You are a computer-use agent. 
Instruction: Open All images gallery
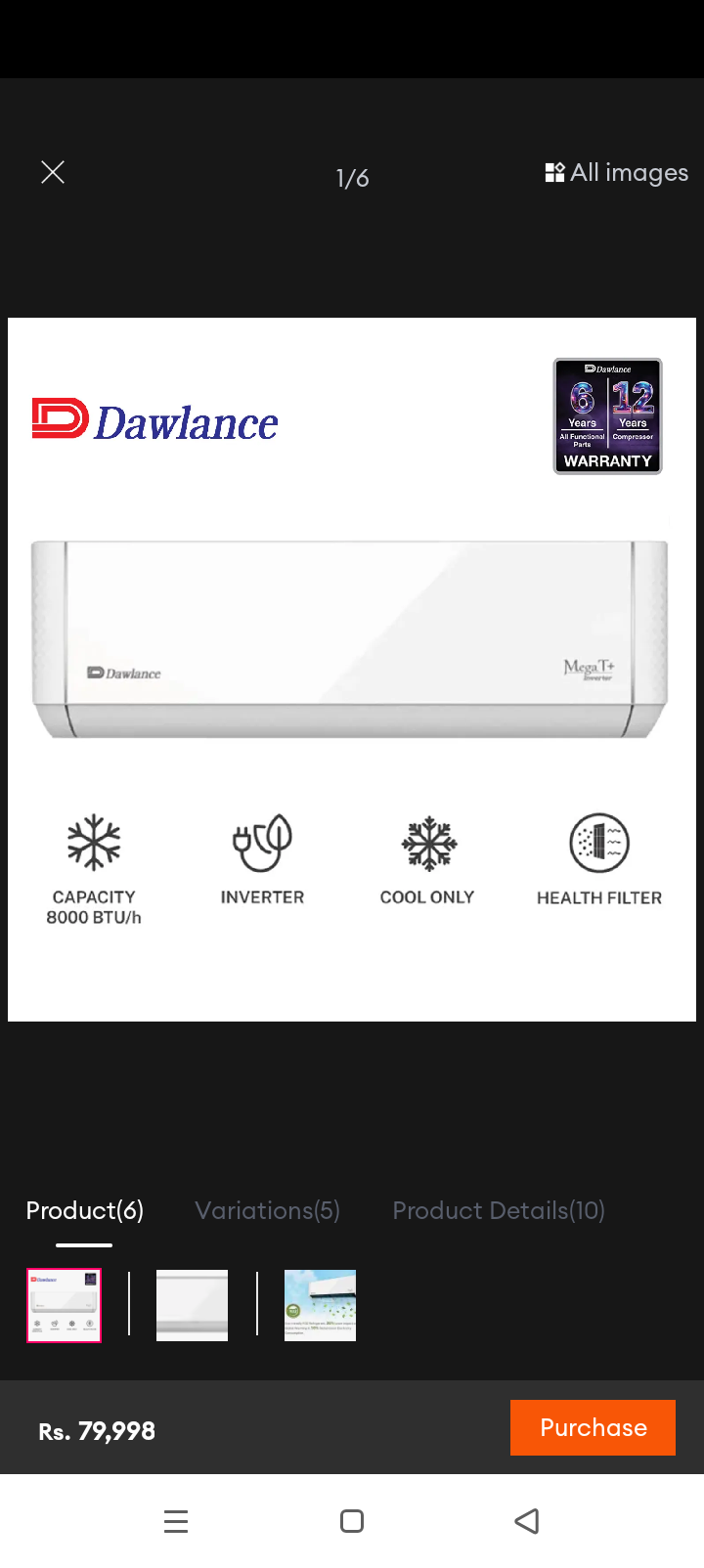[x=617, y=173]
